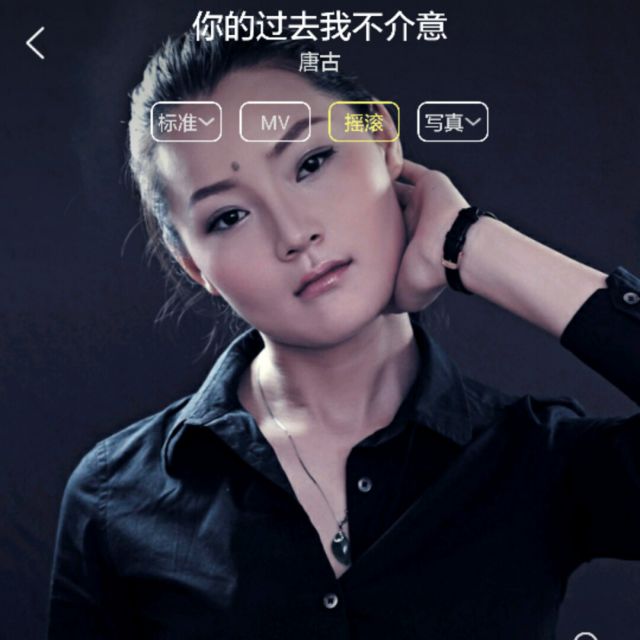The height and width of the screenshot is (640, 640).
Task: Open the 写真 dropdown
Action: pyautogui.click(x=452, y=122)
